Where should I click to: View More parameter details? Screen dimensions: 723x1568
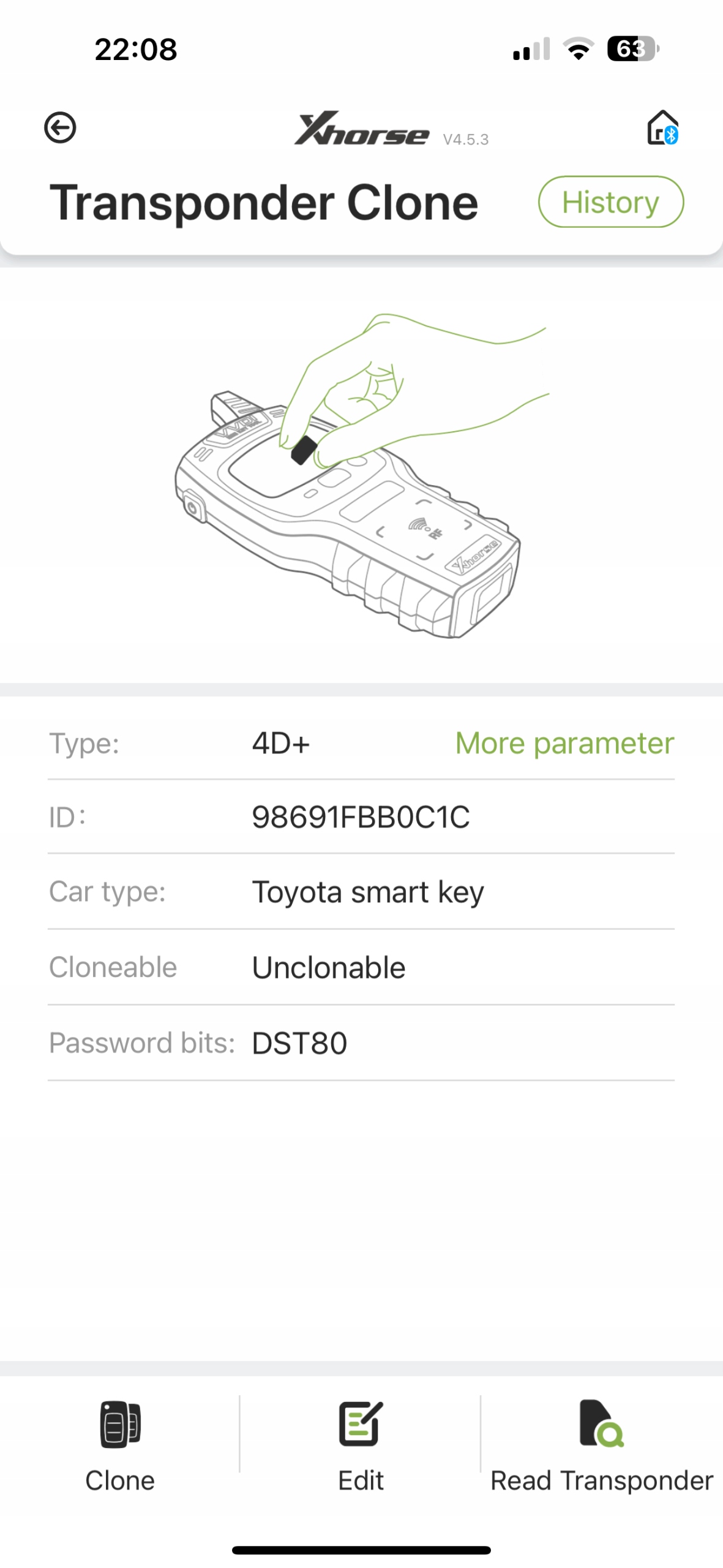564,743
